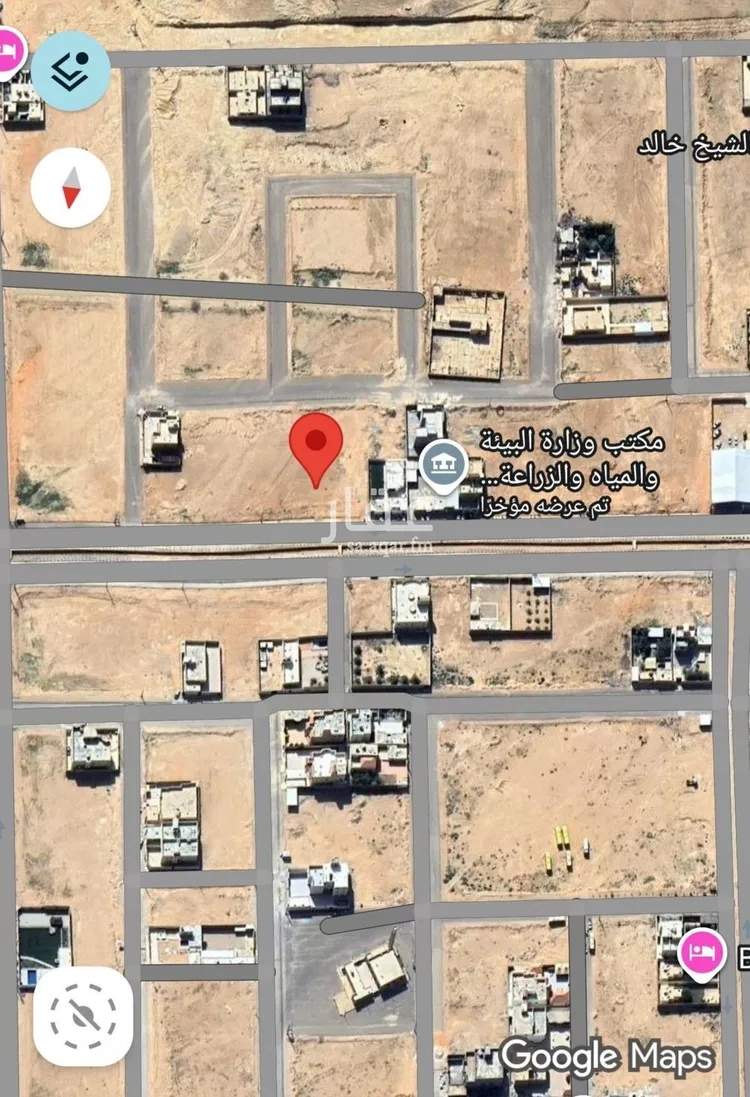Tap the red location pin on the map
Image resolution: width=750 pixels, height=1097 pixels.
click(316, 446)
